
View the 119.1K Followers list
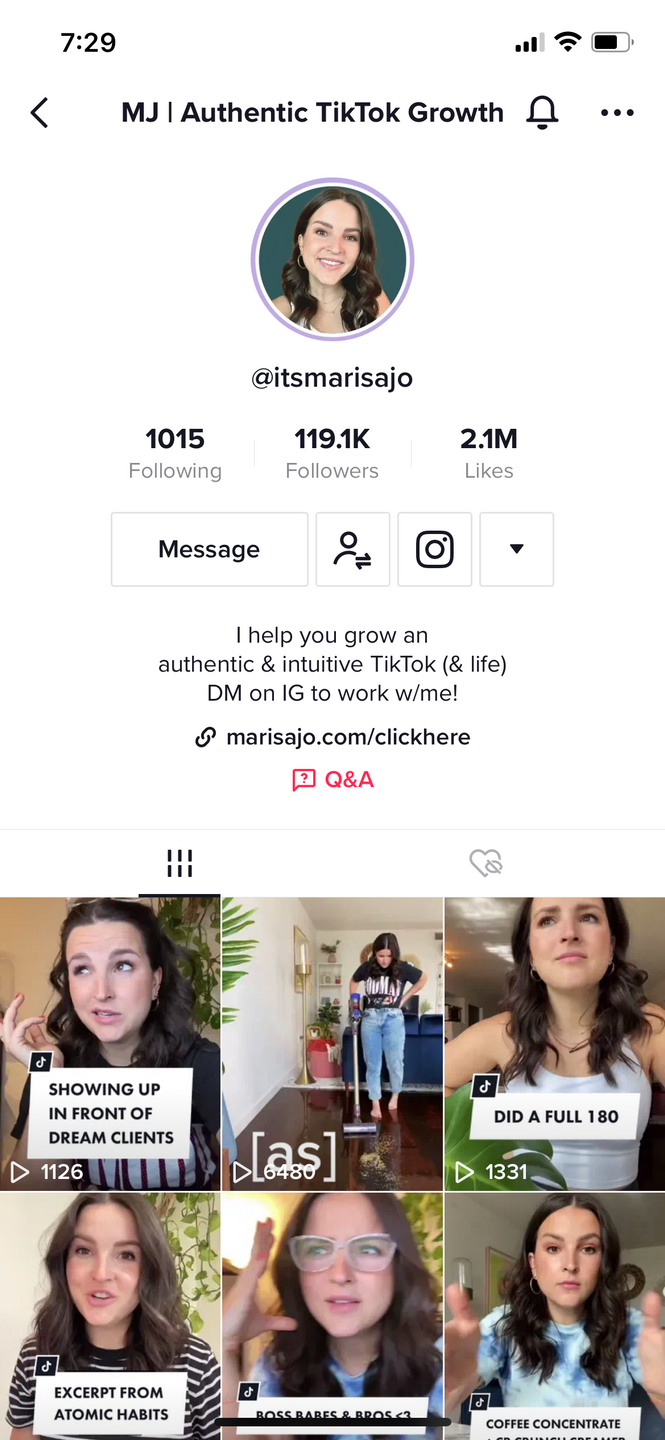(x=332, y=453)
